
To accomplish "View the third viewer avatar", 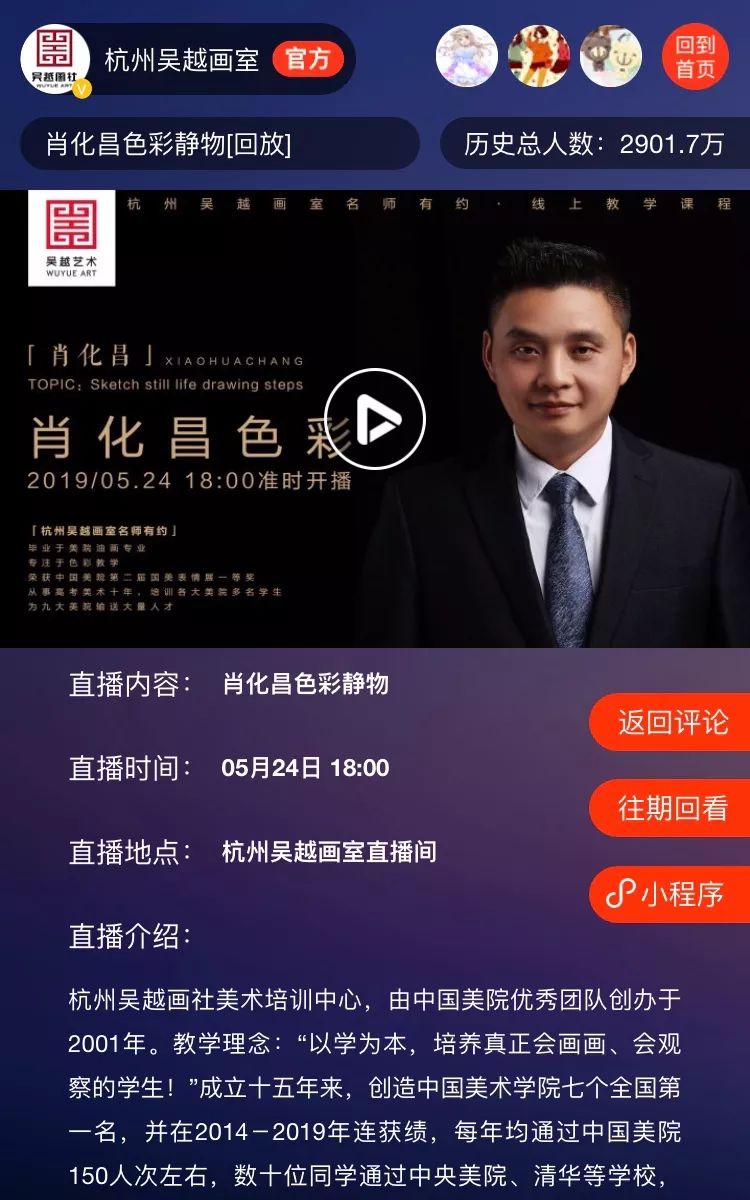I will [x=611, y=57].
